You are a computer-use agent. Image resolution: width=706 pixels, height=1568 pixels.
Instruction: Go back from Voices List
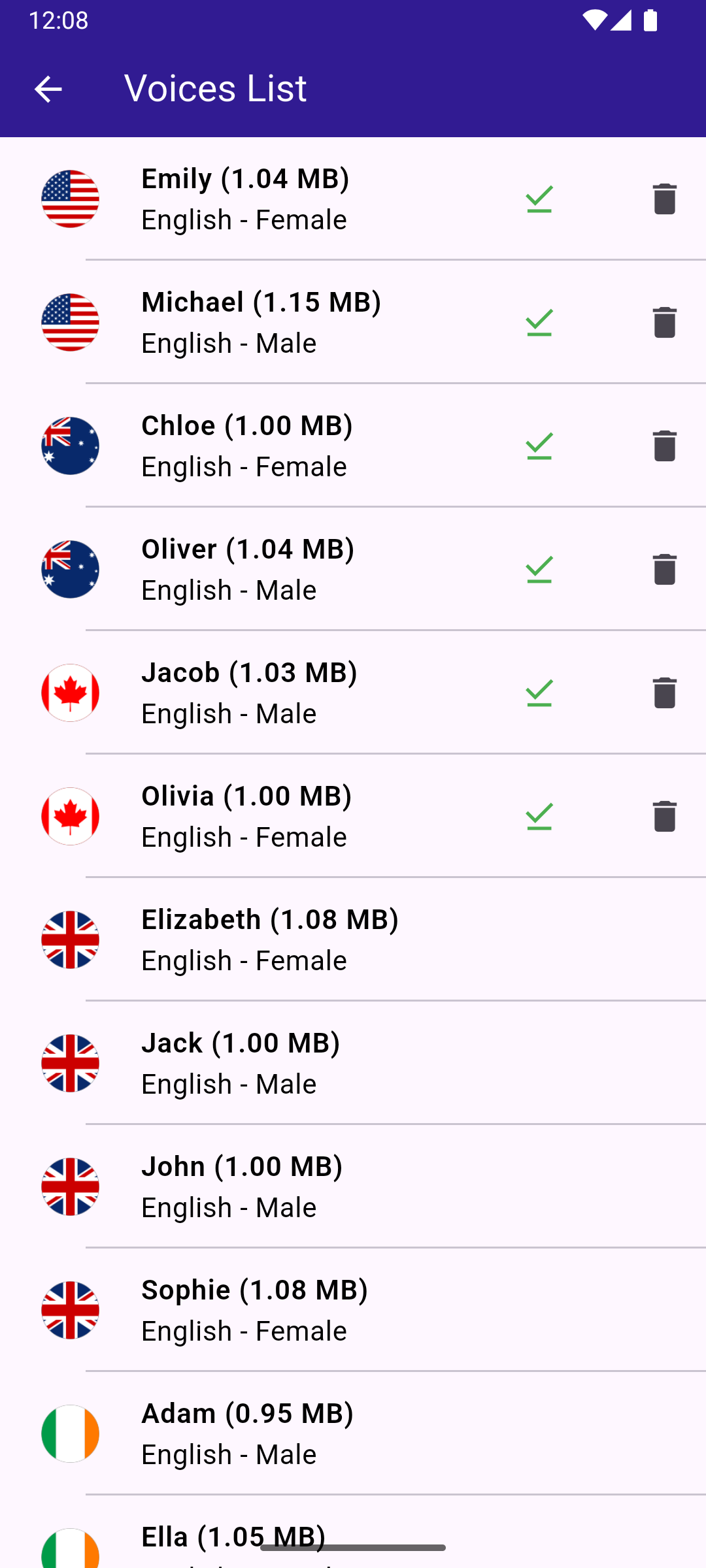point(48,89)
